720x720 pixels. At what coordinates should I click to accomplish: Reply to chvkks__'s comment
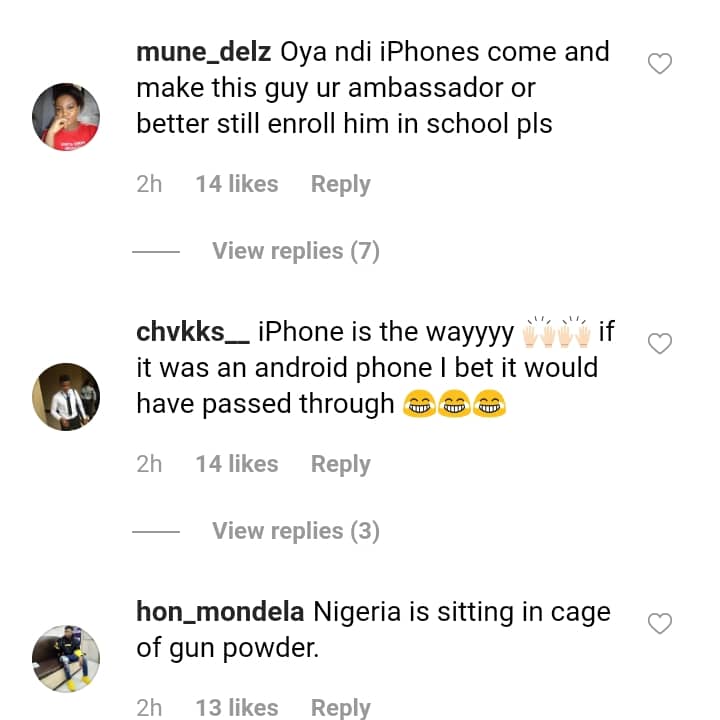click(x=340, y=464)
